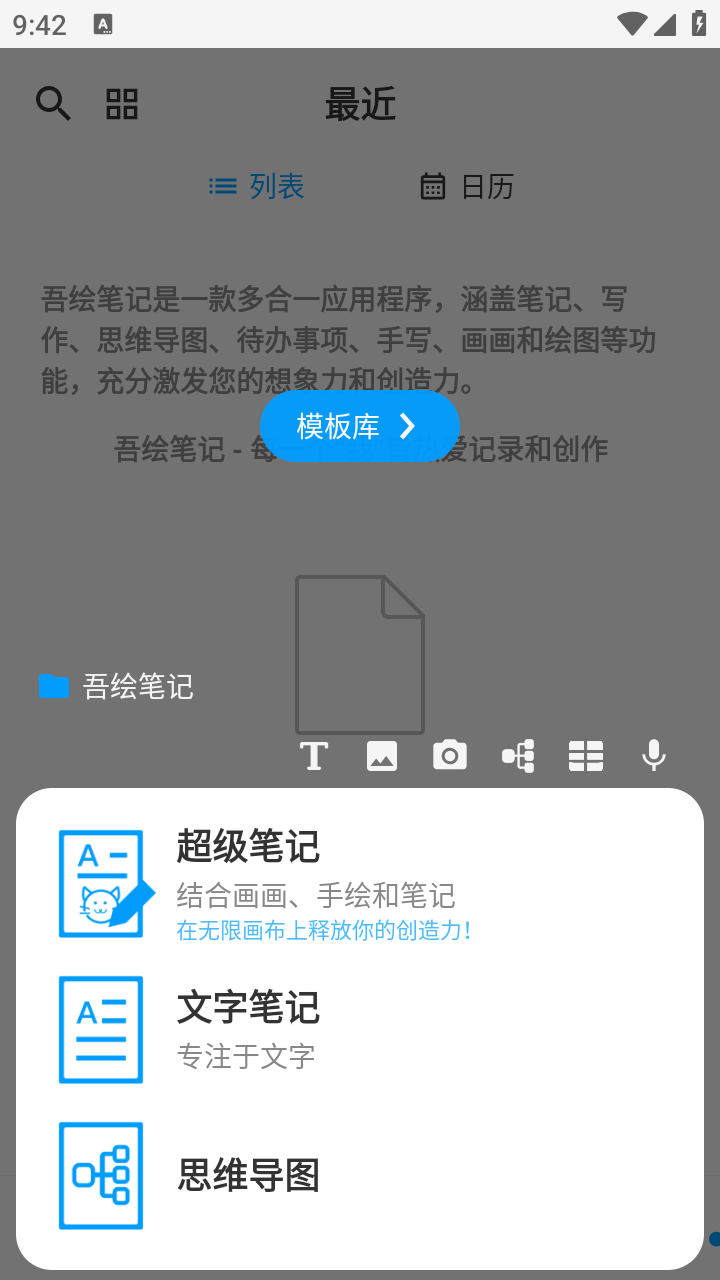
Task: Click the empty document placeholder
Action: click(x=360, y=655)
